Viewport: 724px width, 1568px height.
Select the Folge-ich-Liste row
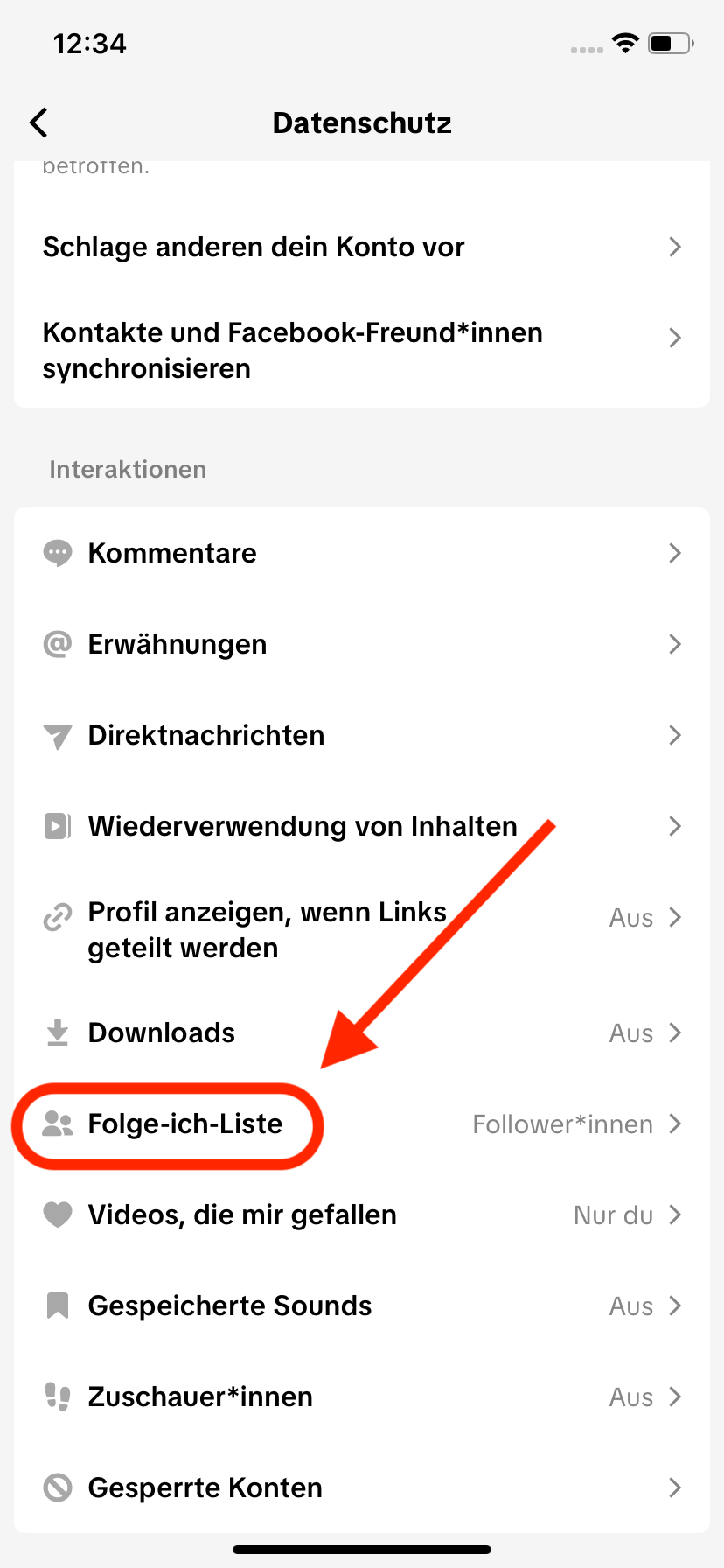click(x=362, y=1123)
